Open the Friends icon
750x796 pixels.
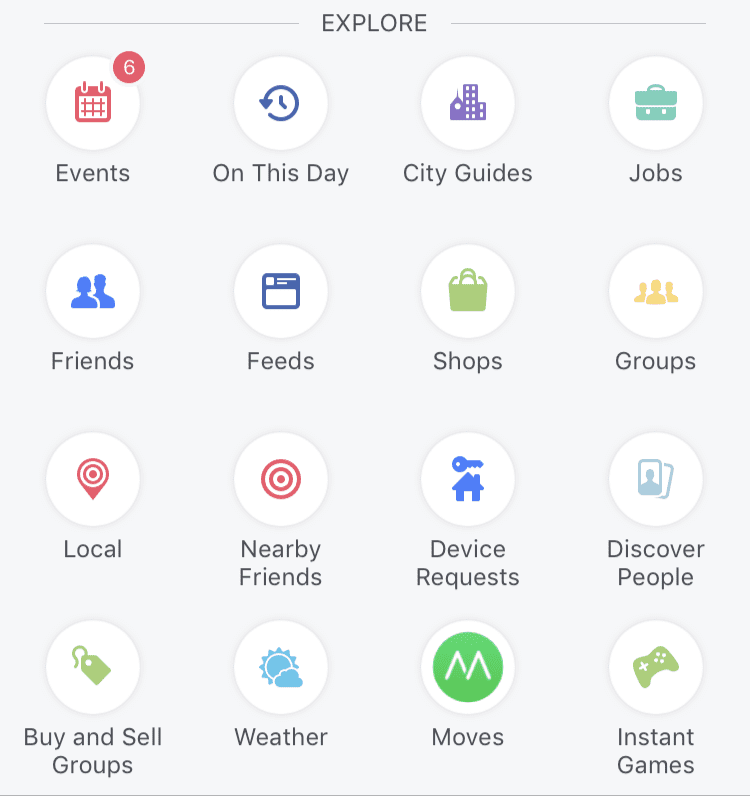[x=93, y=291]
